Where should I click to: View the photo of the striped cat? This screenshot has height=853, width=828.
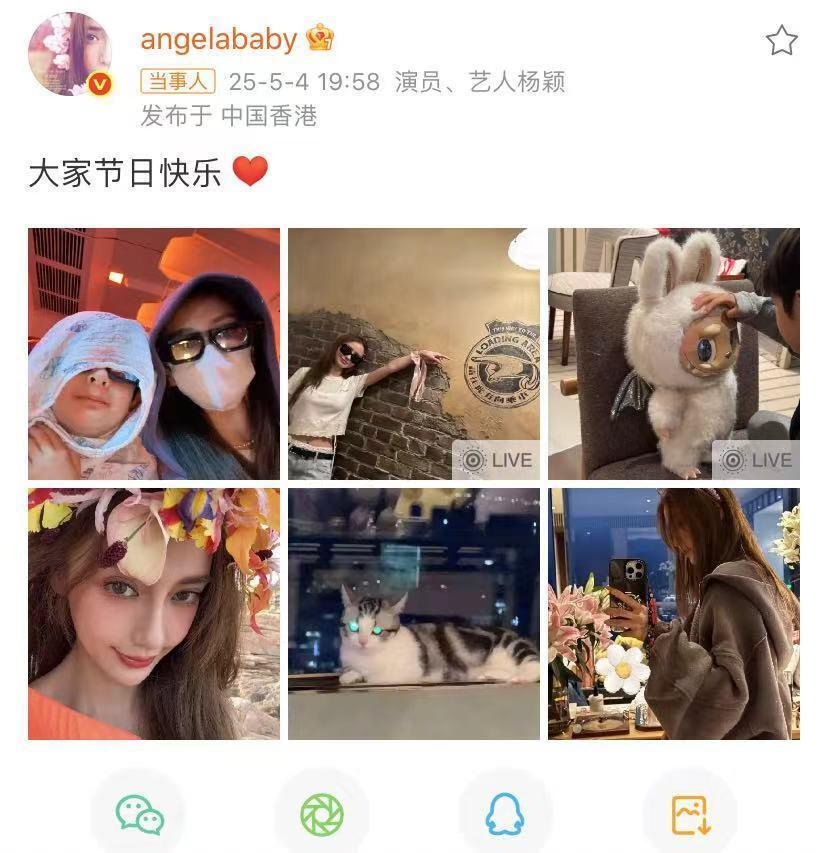(x=414, y=614)
